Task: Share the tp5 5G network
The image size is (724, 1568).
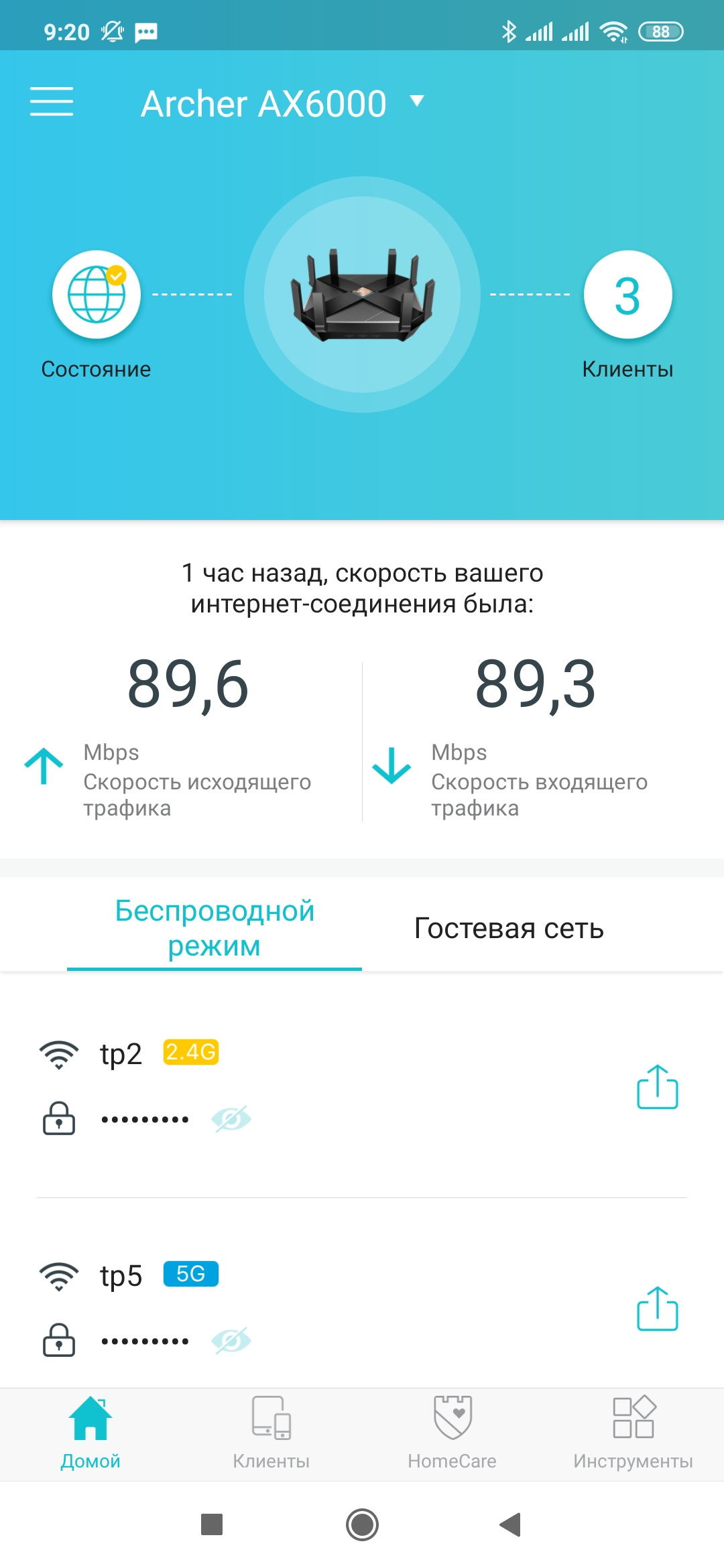Action: 657,1309
